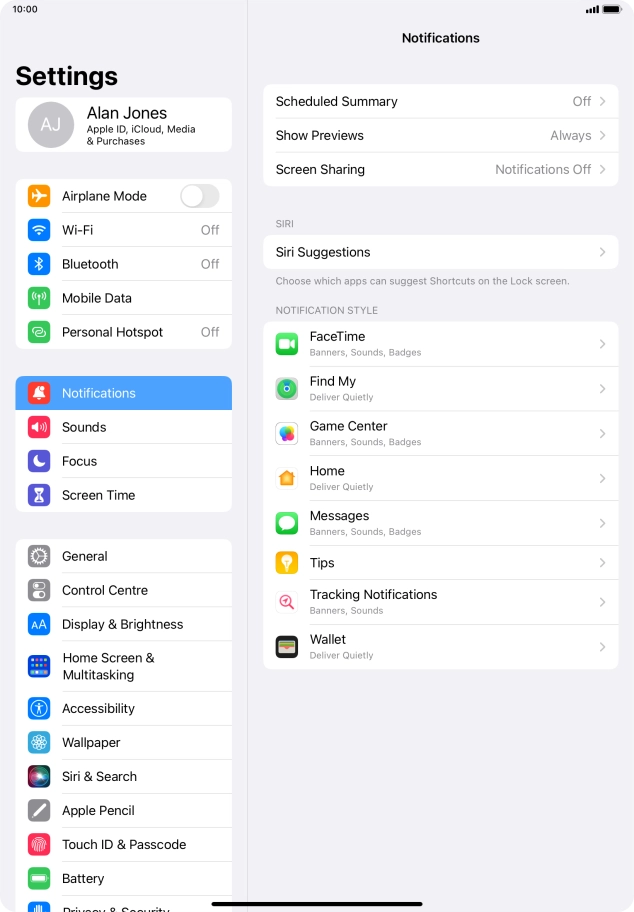Change Show Previews setting
Image resolution: width=634 pixels, height=912 pixels.
pos(440,135)
